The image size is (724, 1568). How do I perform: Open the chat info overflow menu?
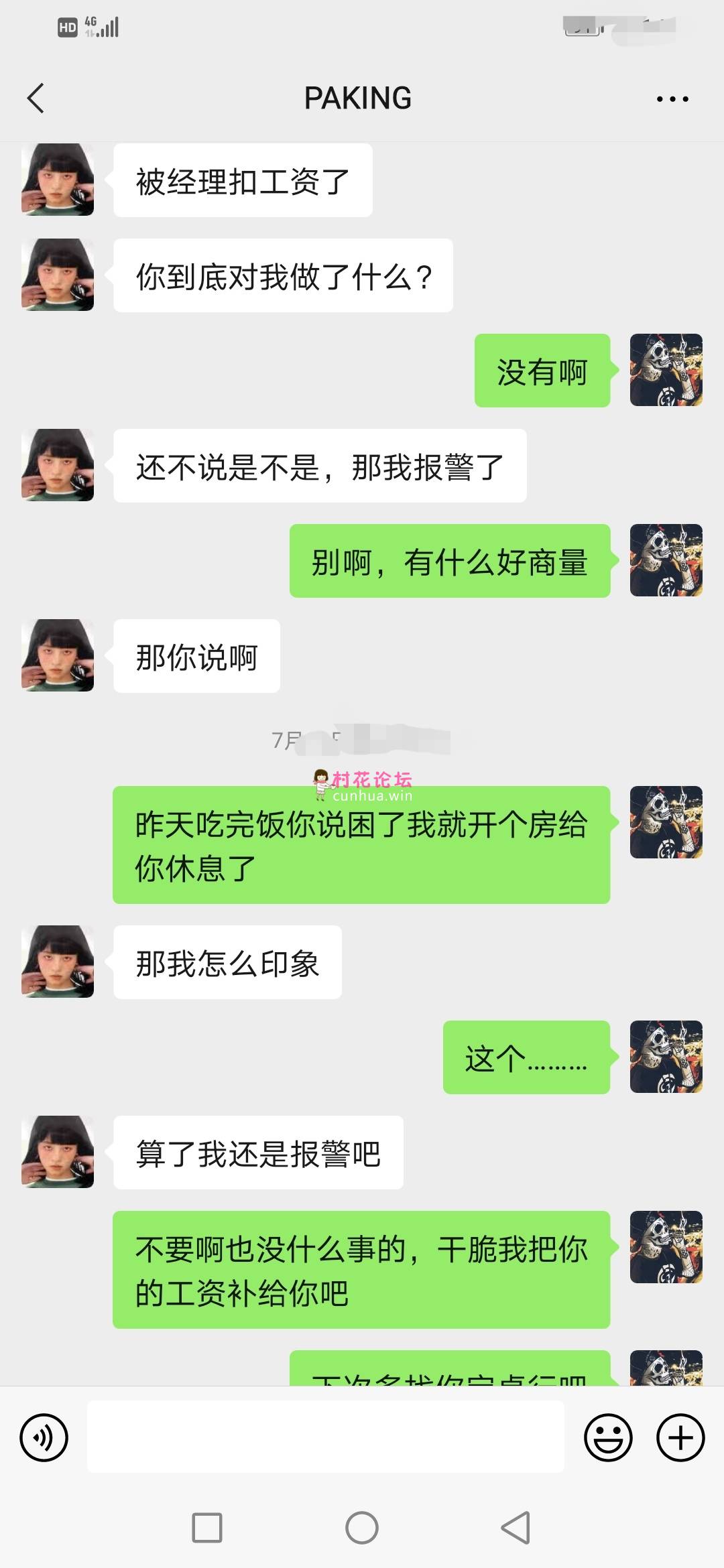pos(672,99)
